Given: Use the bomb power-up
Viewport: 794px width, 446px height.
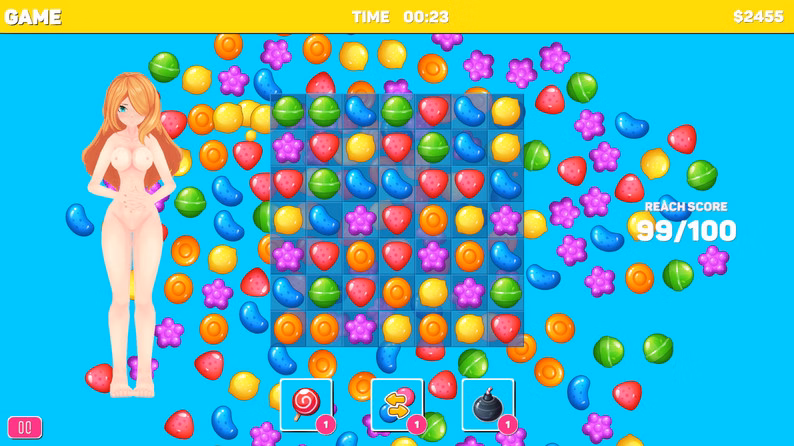Looking at the screenshot, I should pyautogui.click(x=487, y=404).
